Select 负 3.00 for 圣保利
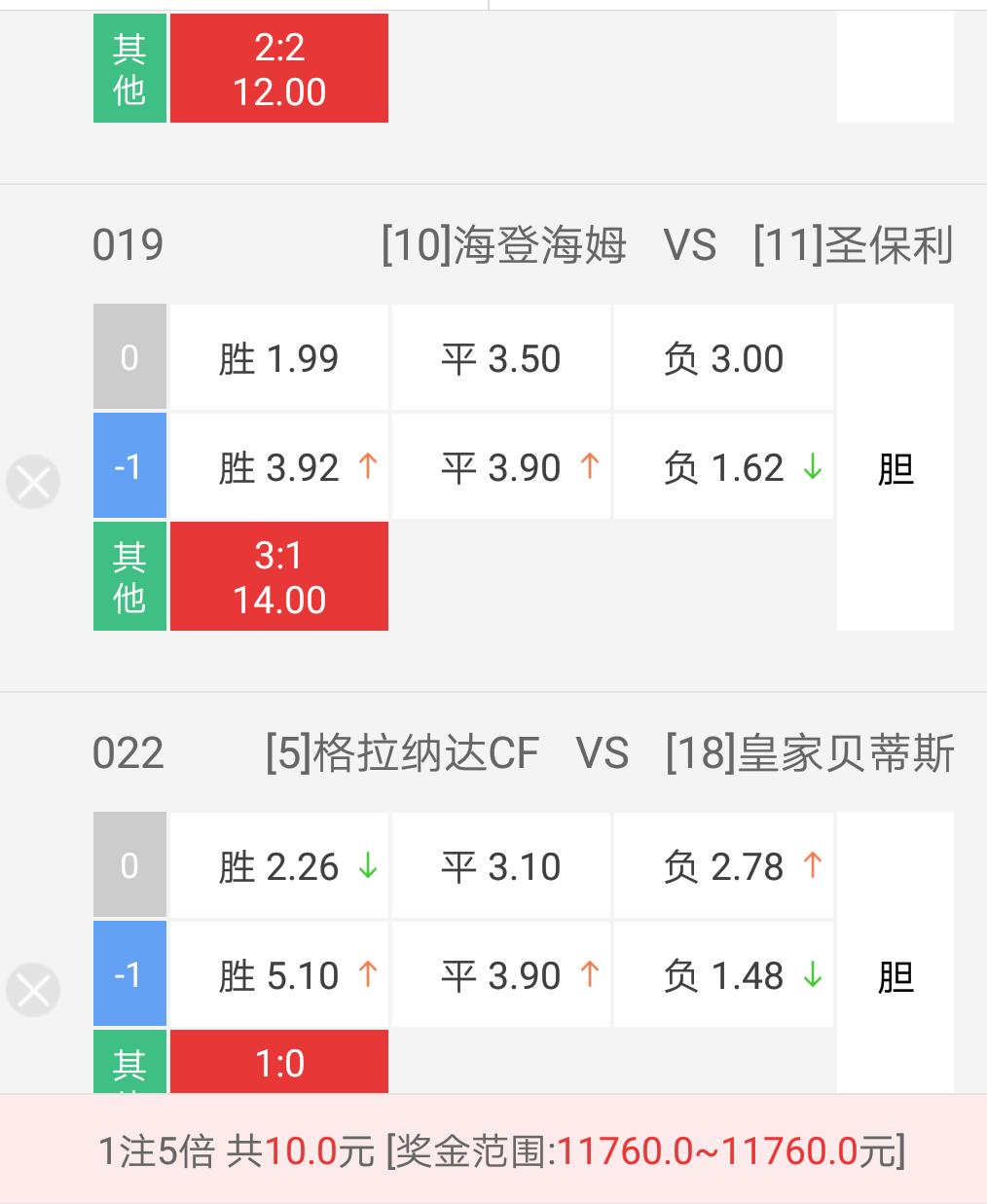The image size is (987, 1204). (723, 357)
